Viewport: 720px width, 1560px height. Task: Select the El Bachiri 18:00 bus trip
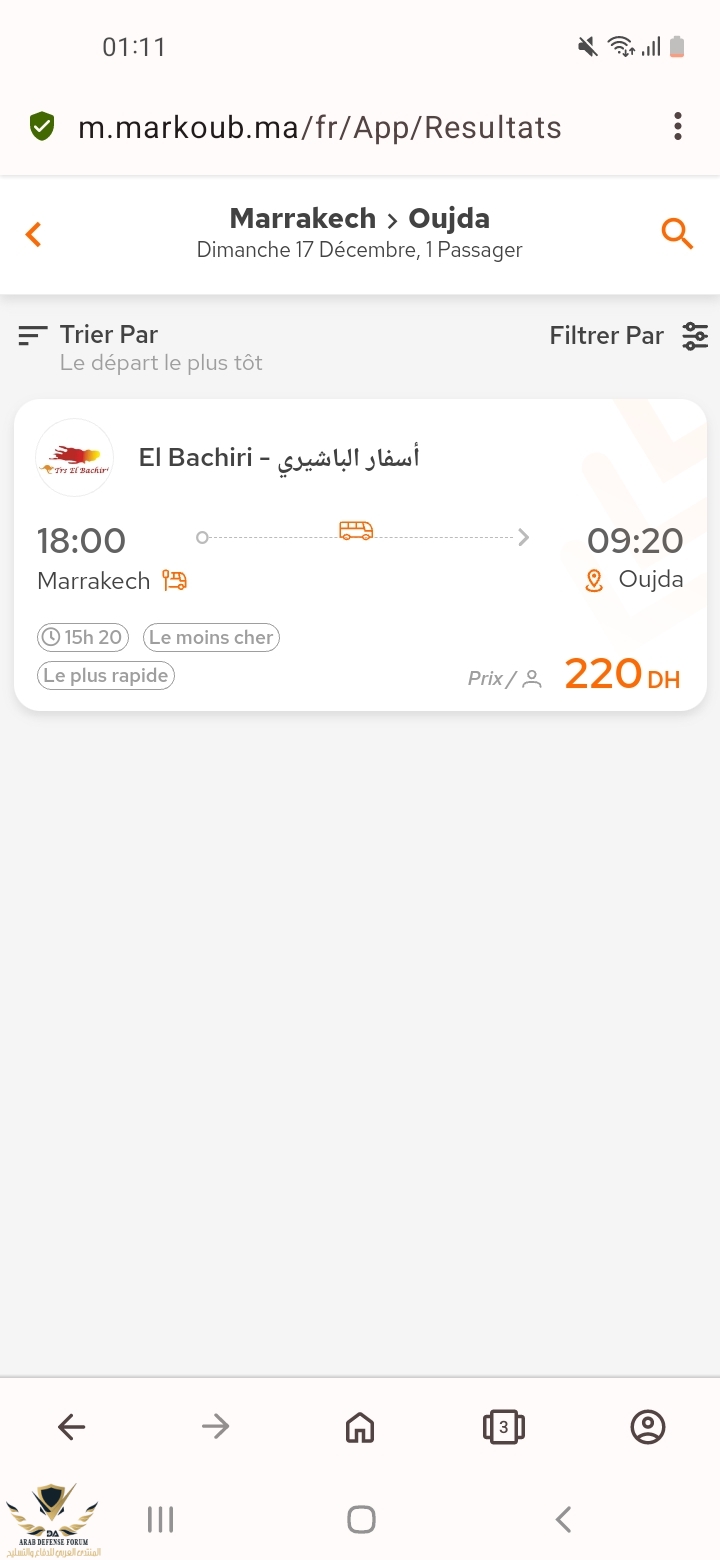360,555
